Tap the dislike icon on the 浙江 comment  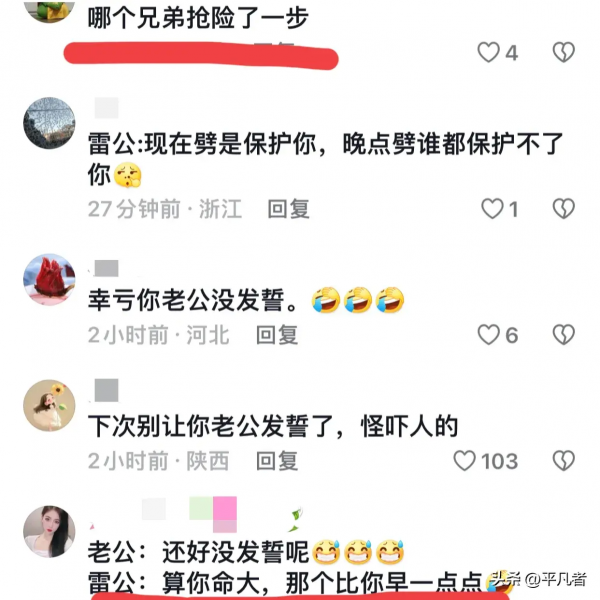click(564, 209)
